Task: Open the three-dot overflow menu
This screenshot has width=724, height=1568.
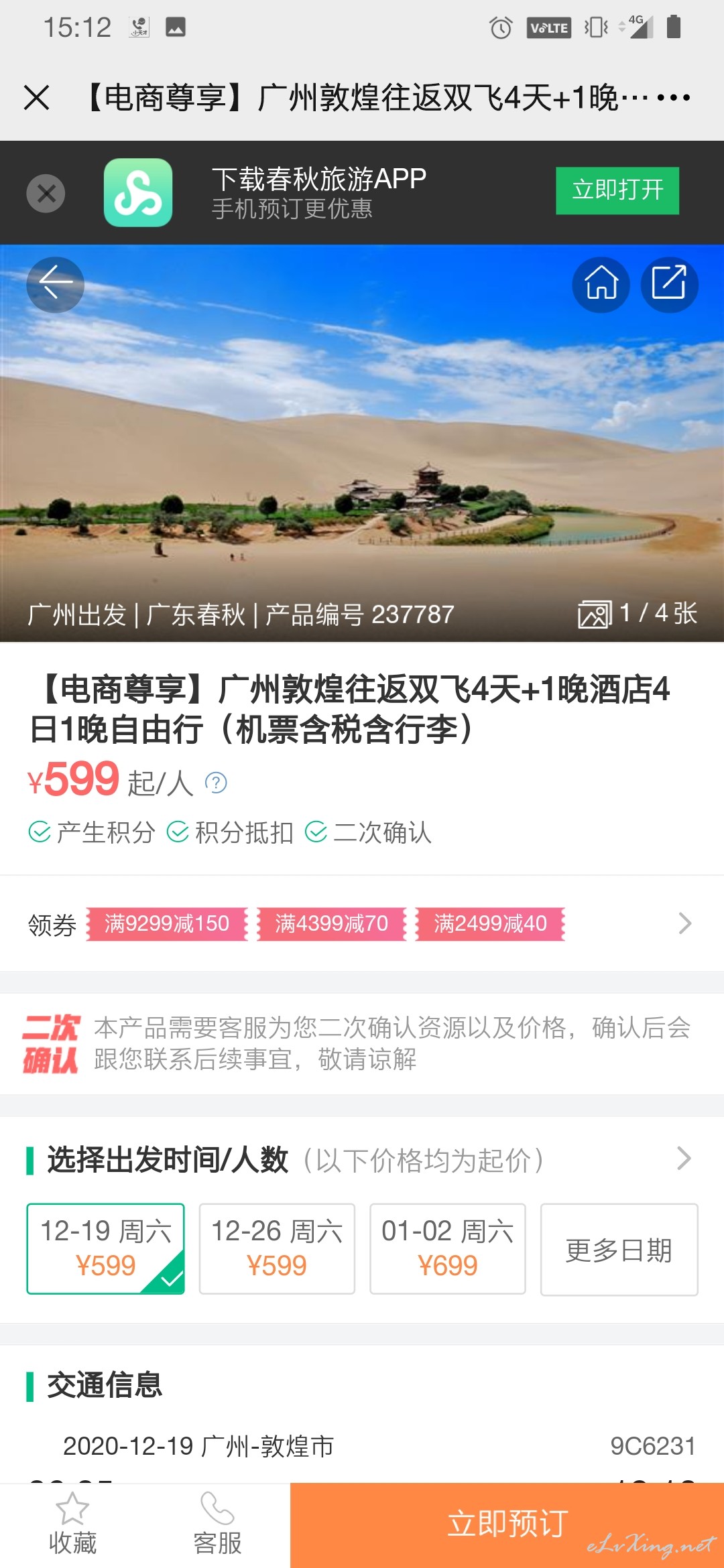Action: pos(674,98)
